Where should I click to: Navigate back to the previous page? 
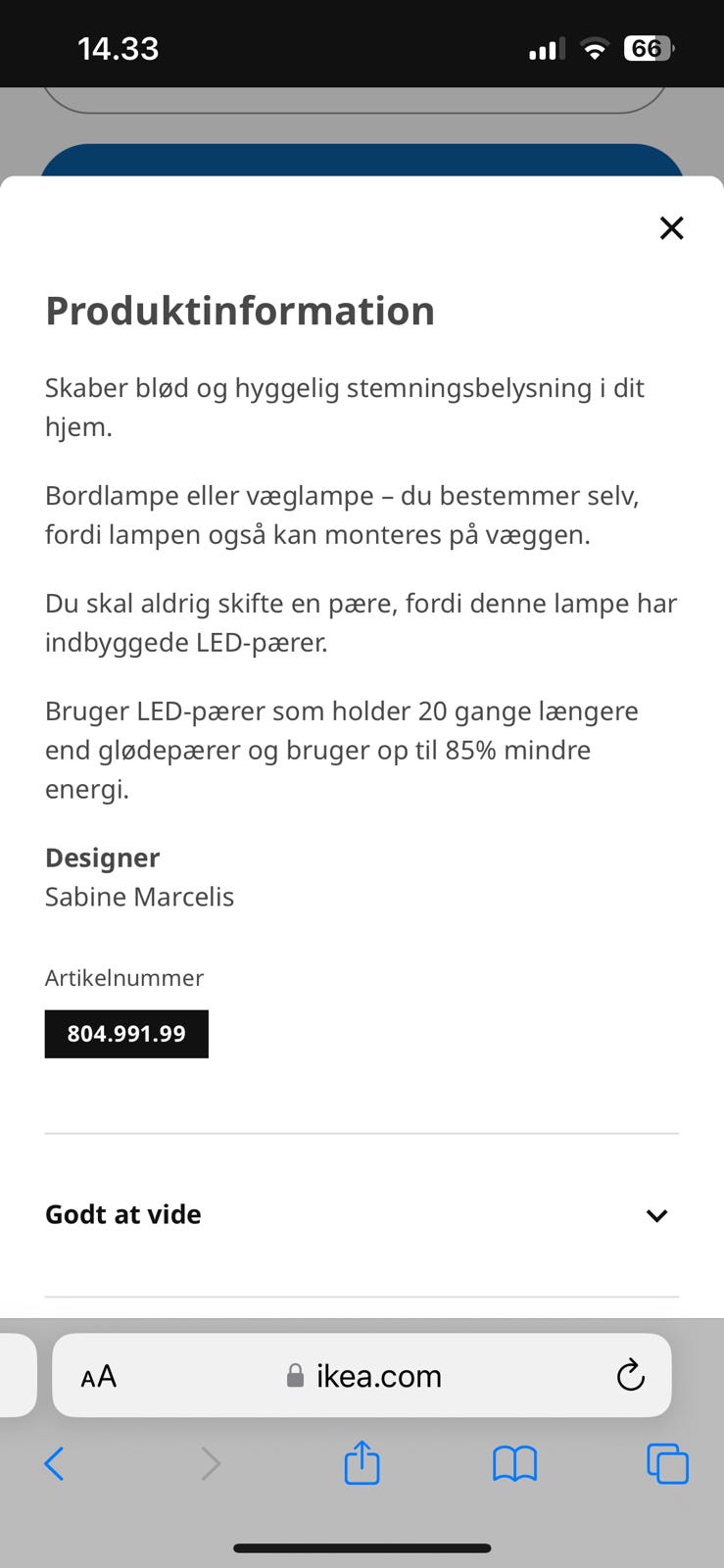click(x=54, y=1463)
